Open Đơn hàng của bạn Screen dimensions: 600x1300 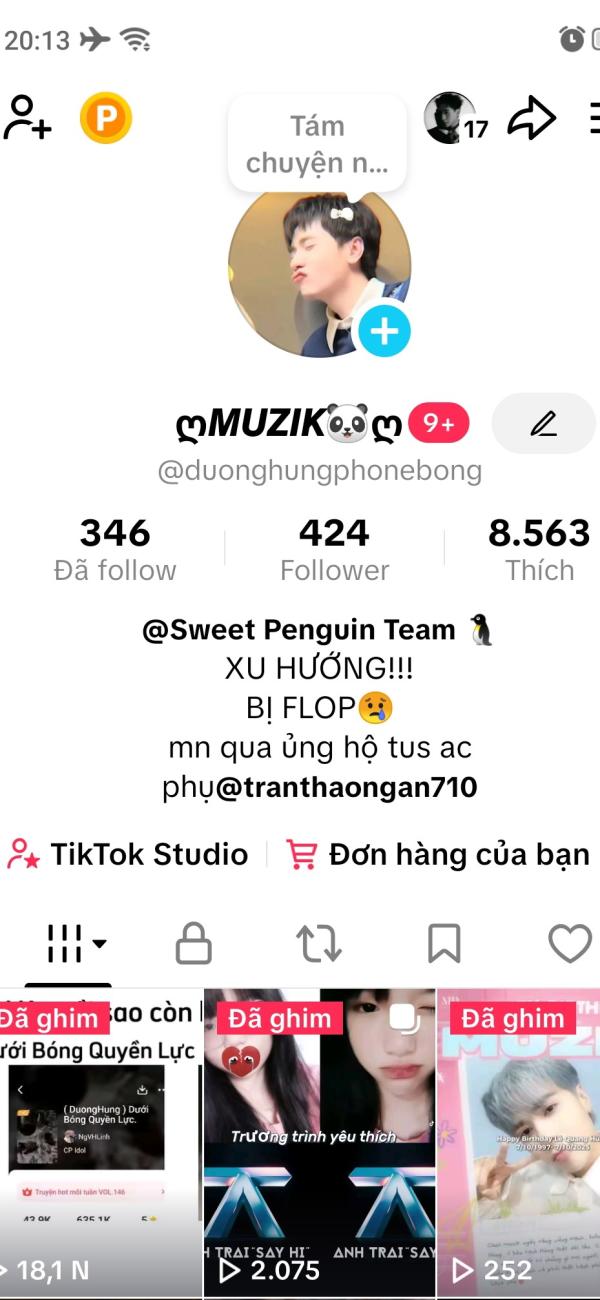point(438,854)
